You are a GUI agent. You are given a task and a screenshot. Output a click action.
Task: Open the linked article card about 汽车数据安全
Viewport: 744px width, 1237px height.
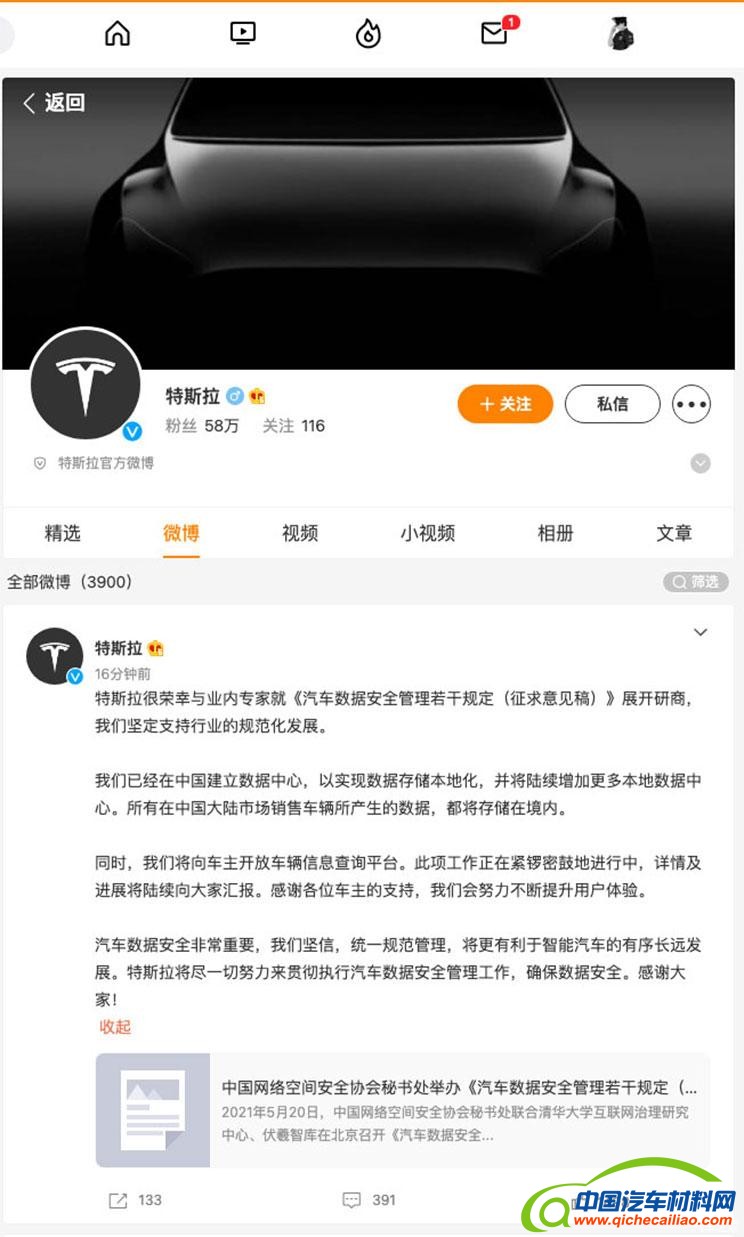tap(402, 1110)
